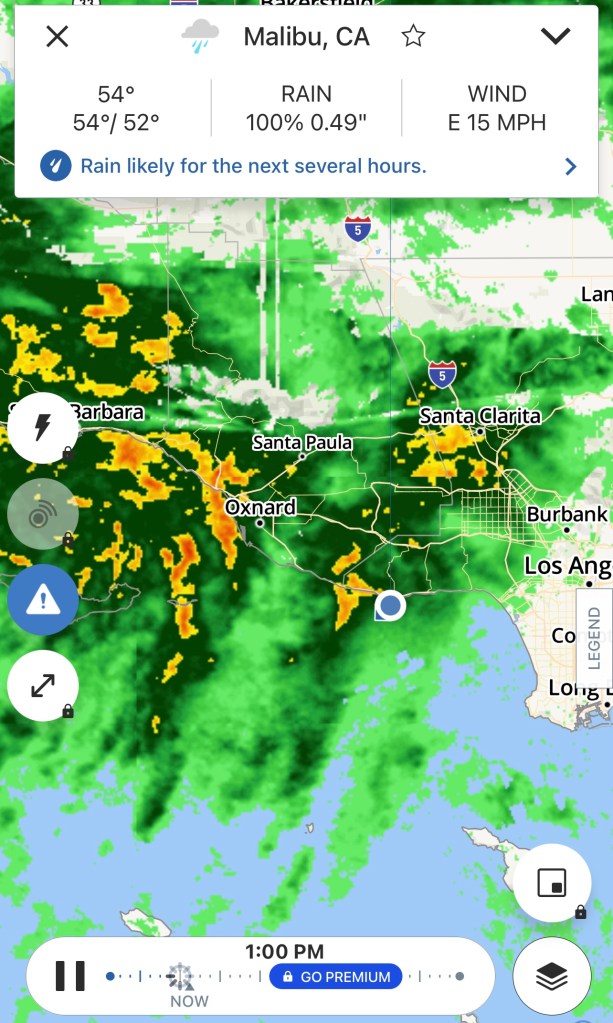Expand the map to full screen
This screenshot has width=613, height=1023.
click(x=42, y=685)
